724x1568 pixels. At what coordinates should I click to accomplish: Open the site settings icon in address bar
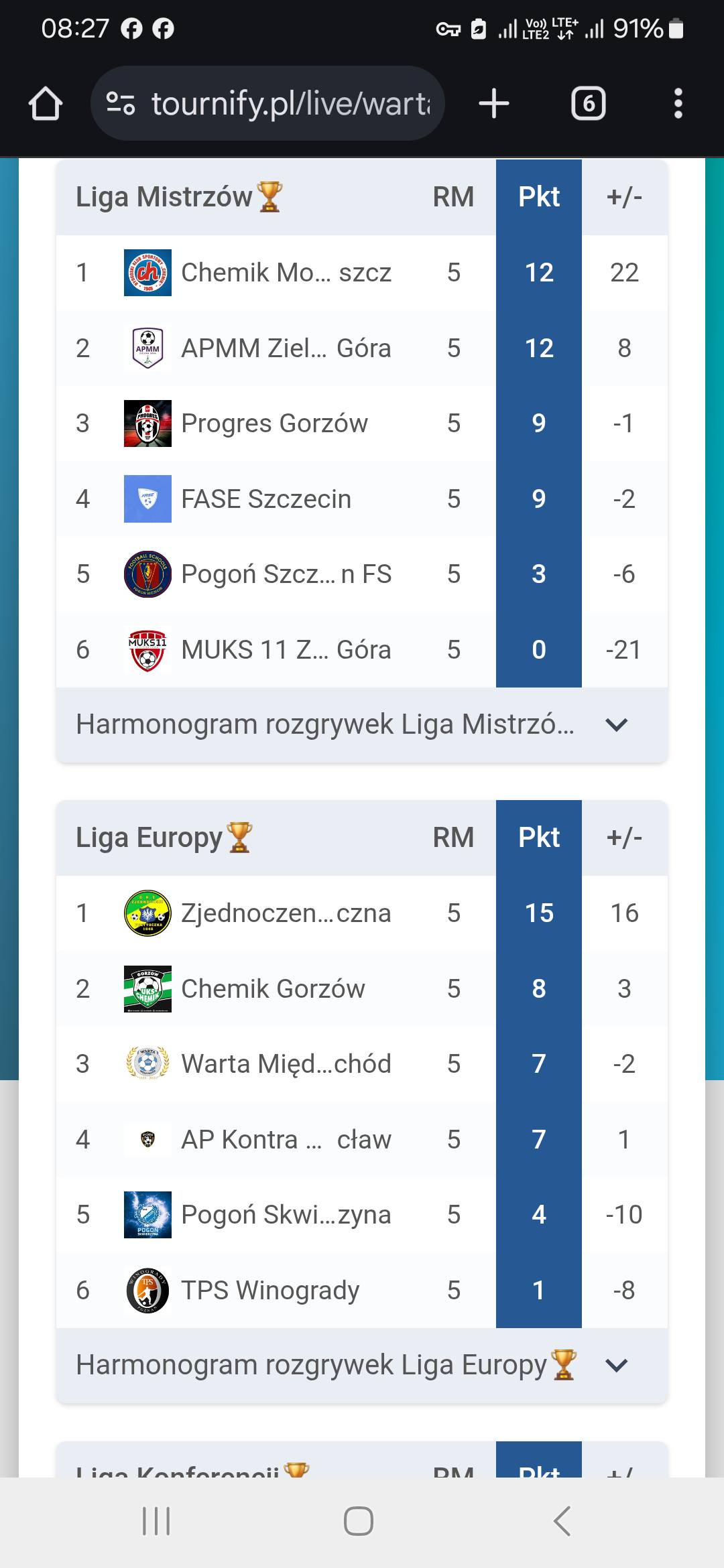(x=121, y=104)
